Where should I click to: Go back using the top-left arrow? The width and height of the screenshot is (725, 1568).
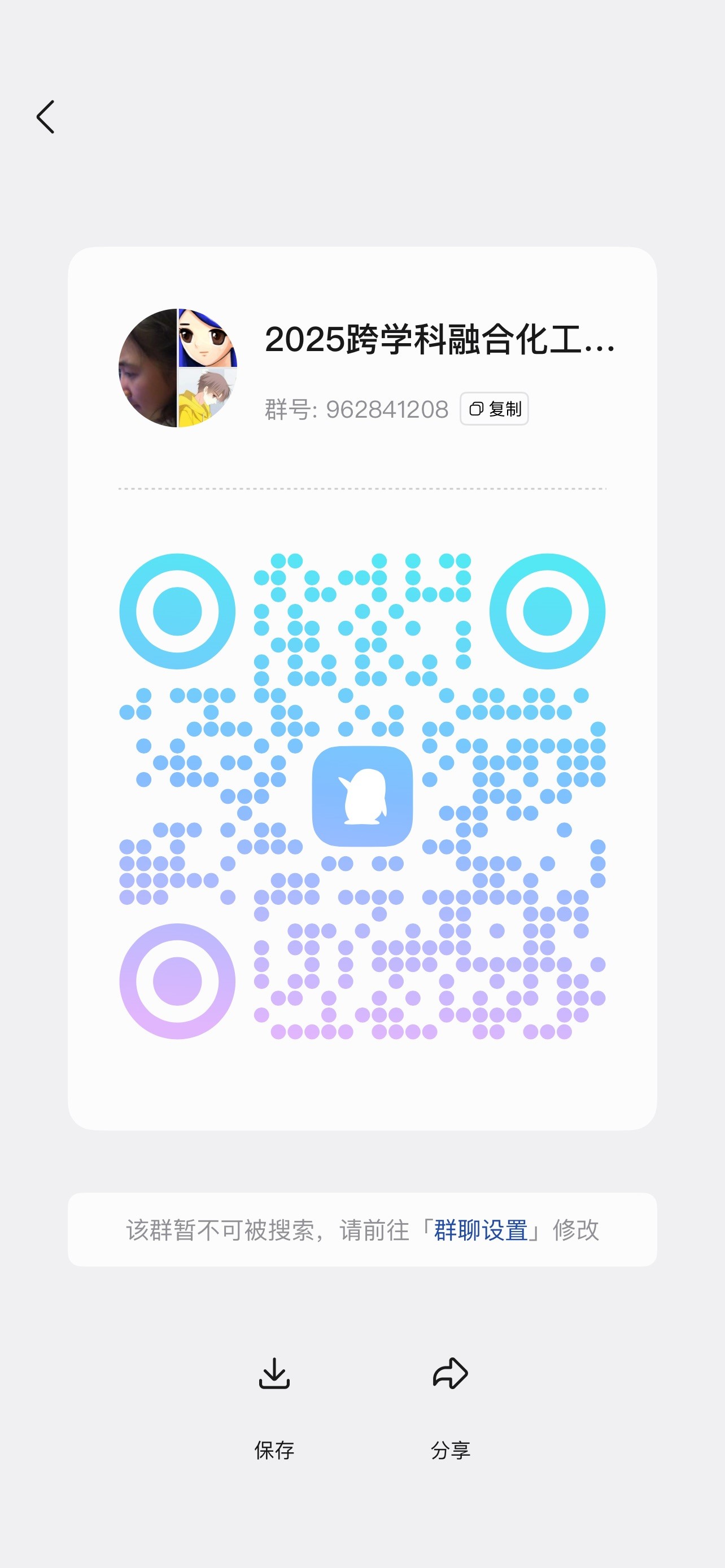tap(46, 117)
